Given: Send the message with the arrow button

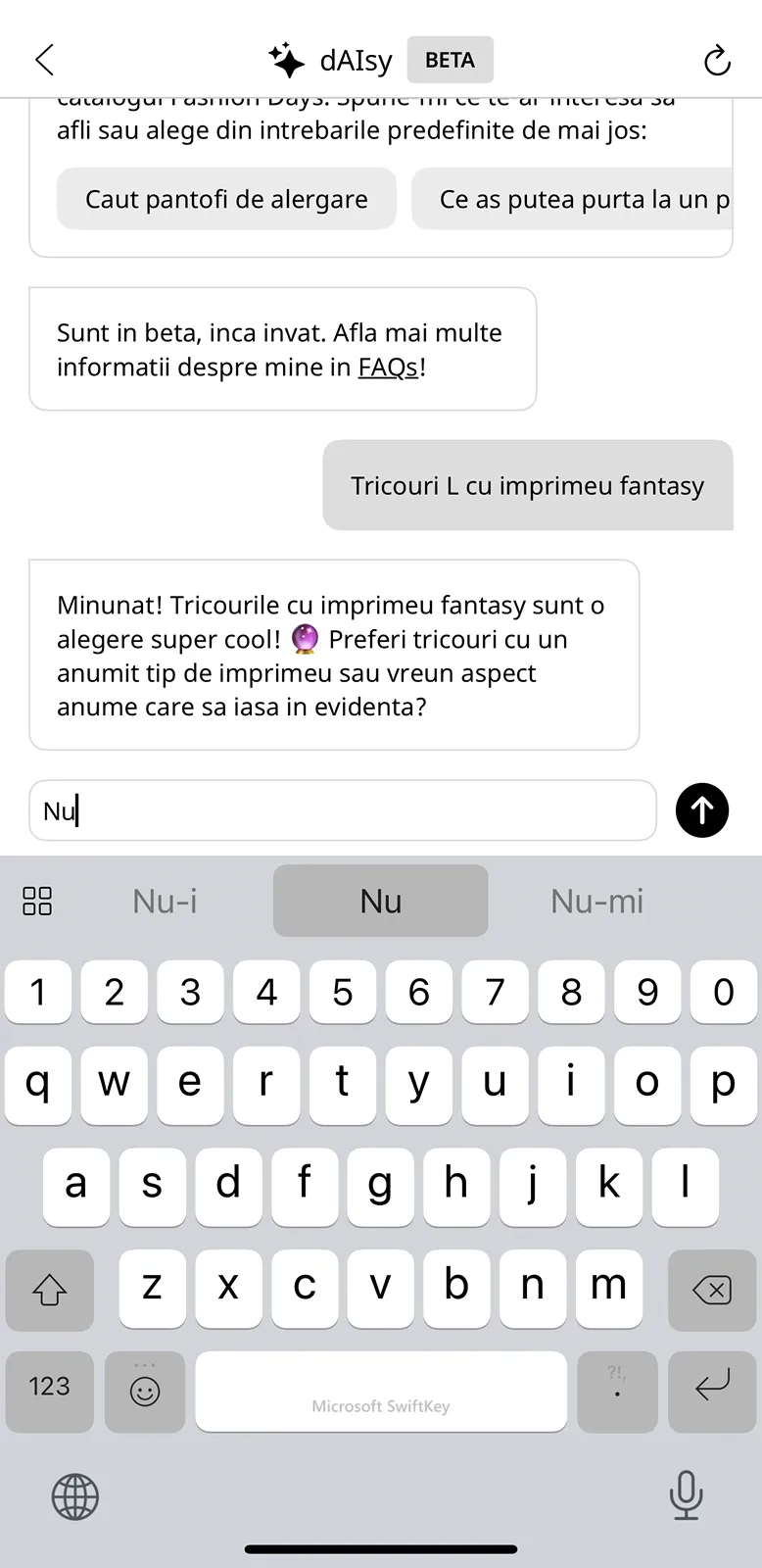Looking at the screenshot, I should point(702,810).
